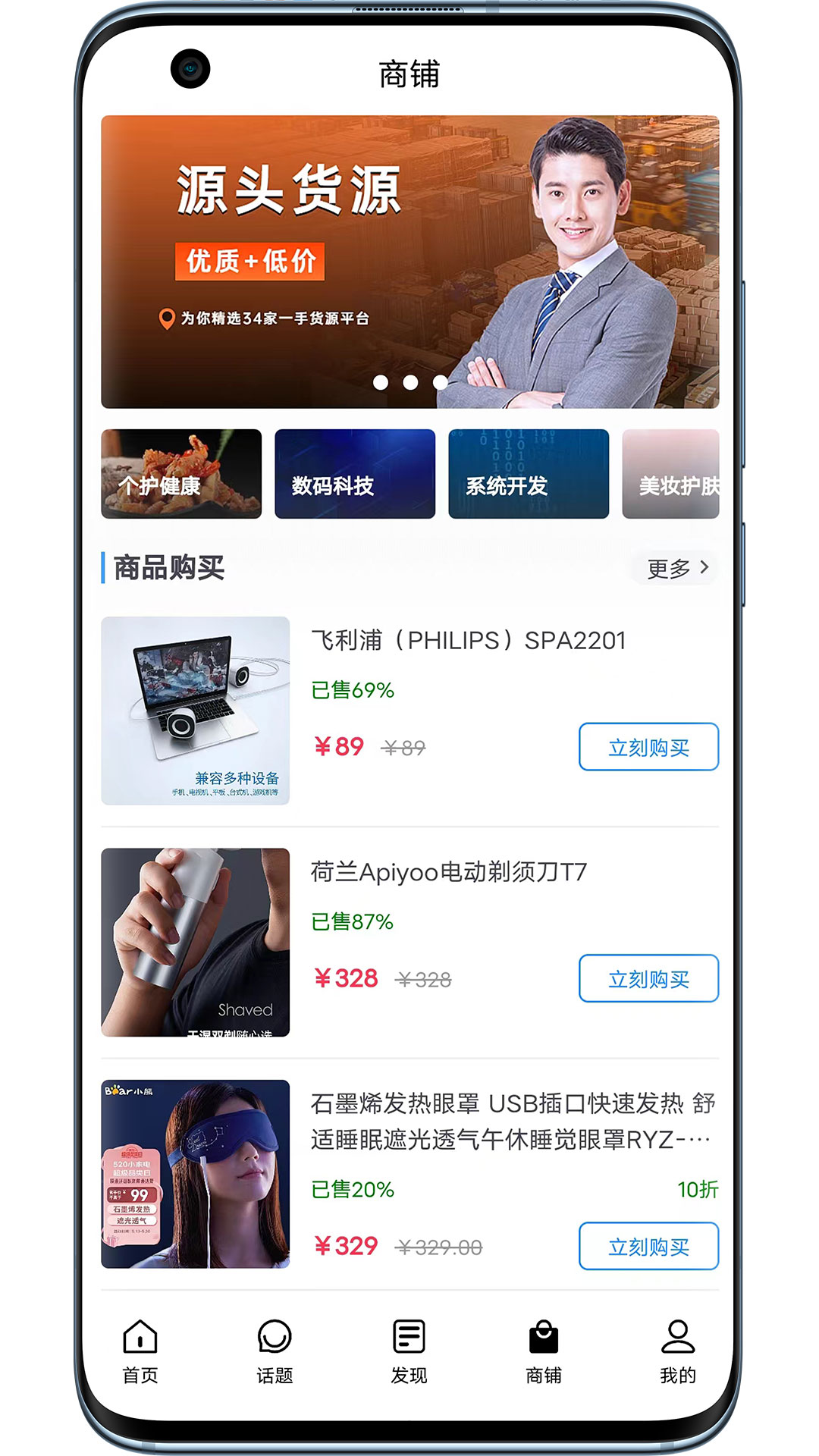819x1456 pixels.
Task: Open the 发现 tab
Action: 409,1351
